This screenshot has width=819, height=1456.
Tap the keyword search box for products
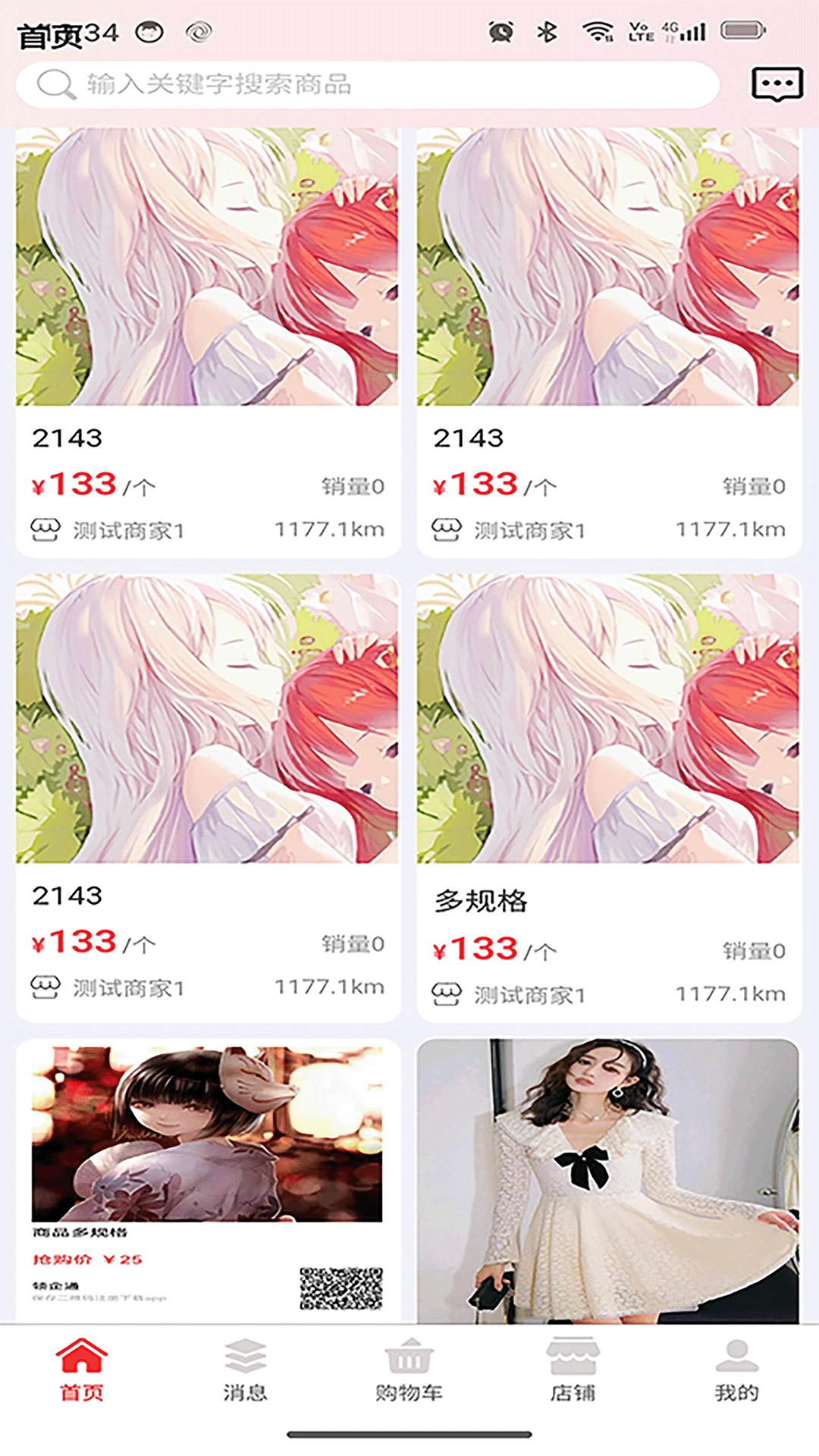tap(368, 84)
